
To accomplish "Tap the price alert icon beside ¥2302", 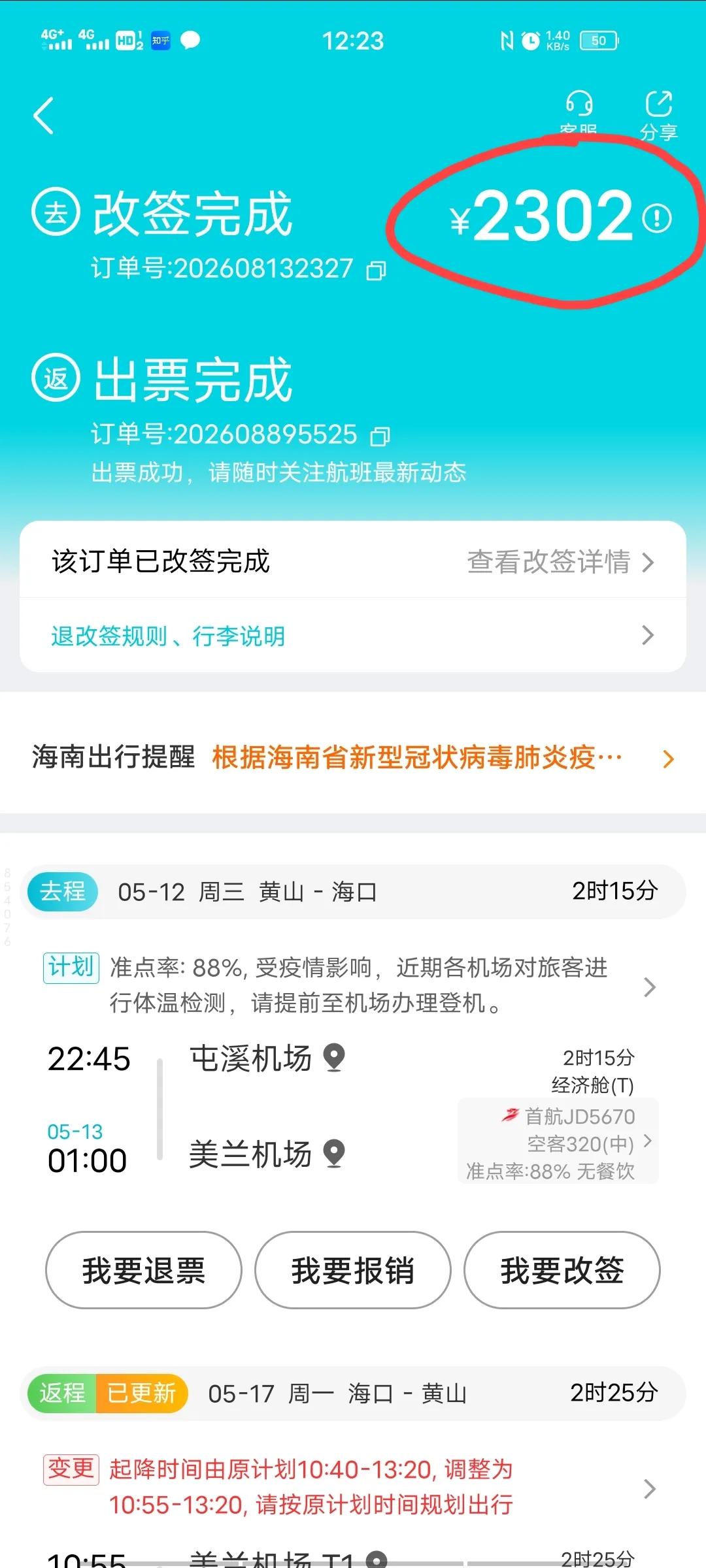I will point(657,219).
